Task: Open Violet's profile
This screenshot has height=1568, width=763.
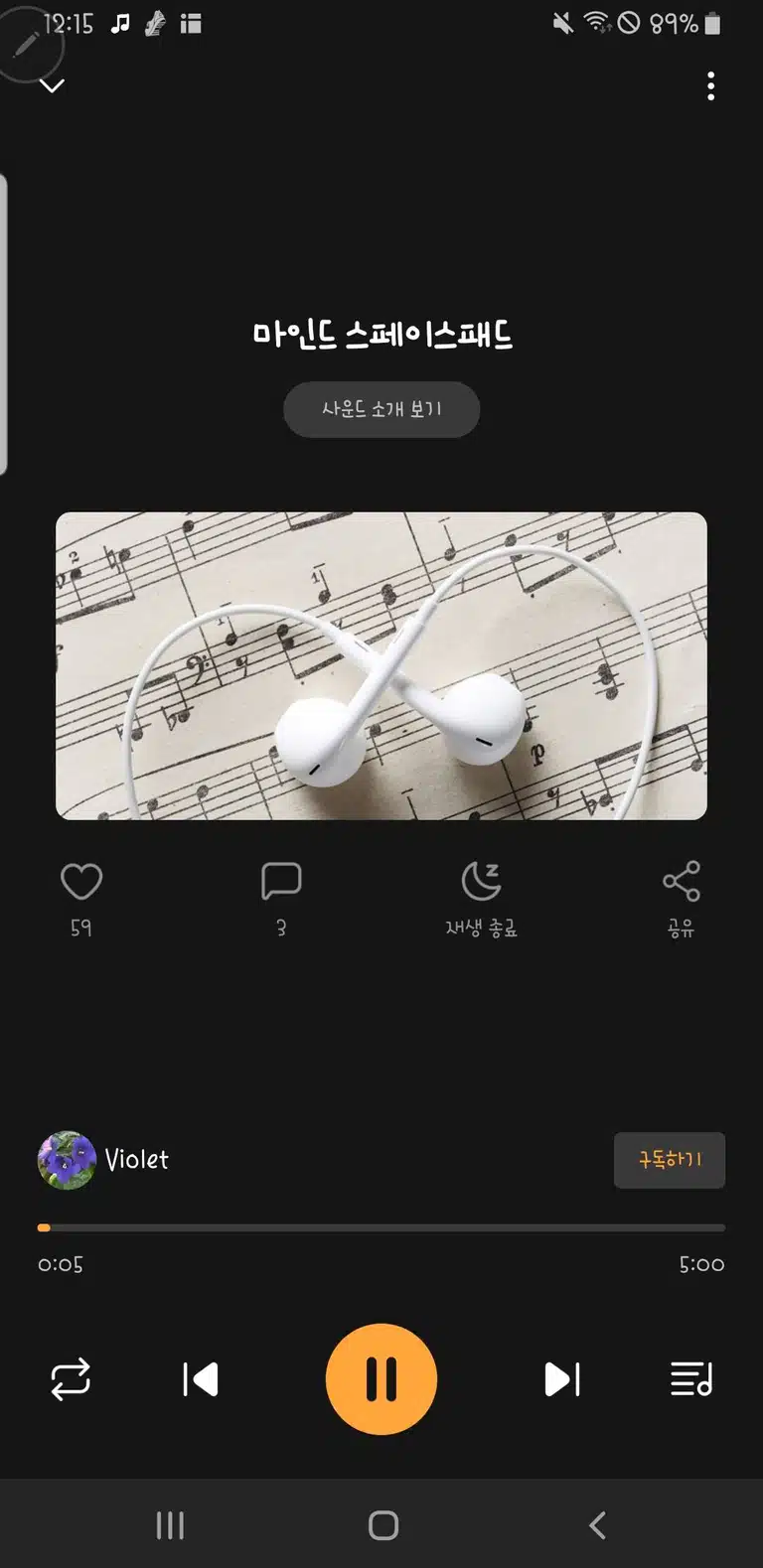Action: (103, 1160)
